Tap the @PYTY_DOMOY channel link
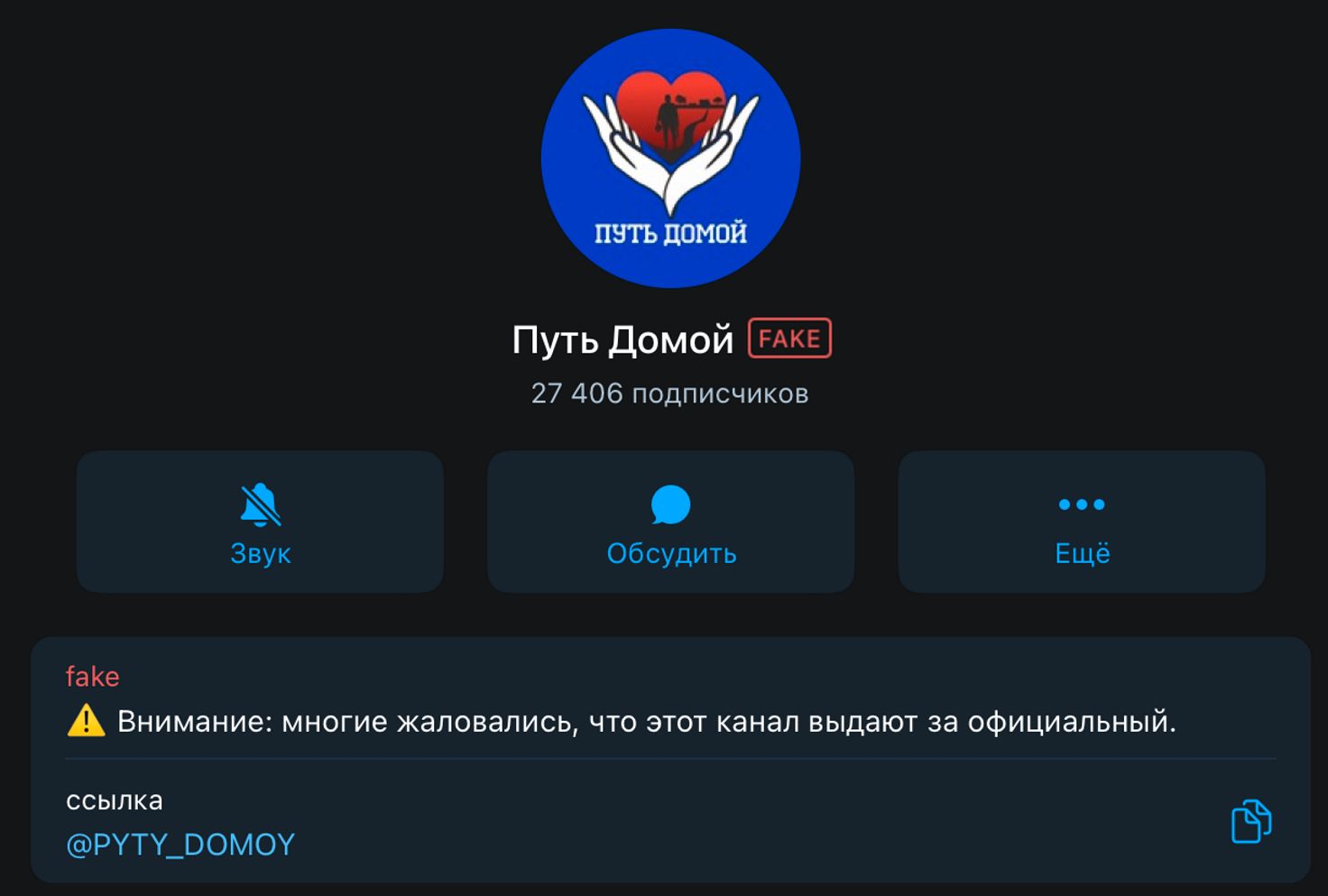Viewport: 1328px width, 896px height. click(180, 845)
